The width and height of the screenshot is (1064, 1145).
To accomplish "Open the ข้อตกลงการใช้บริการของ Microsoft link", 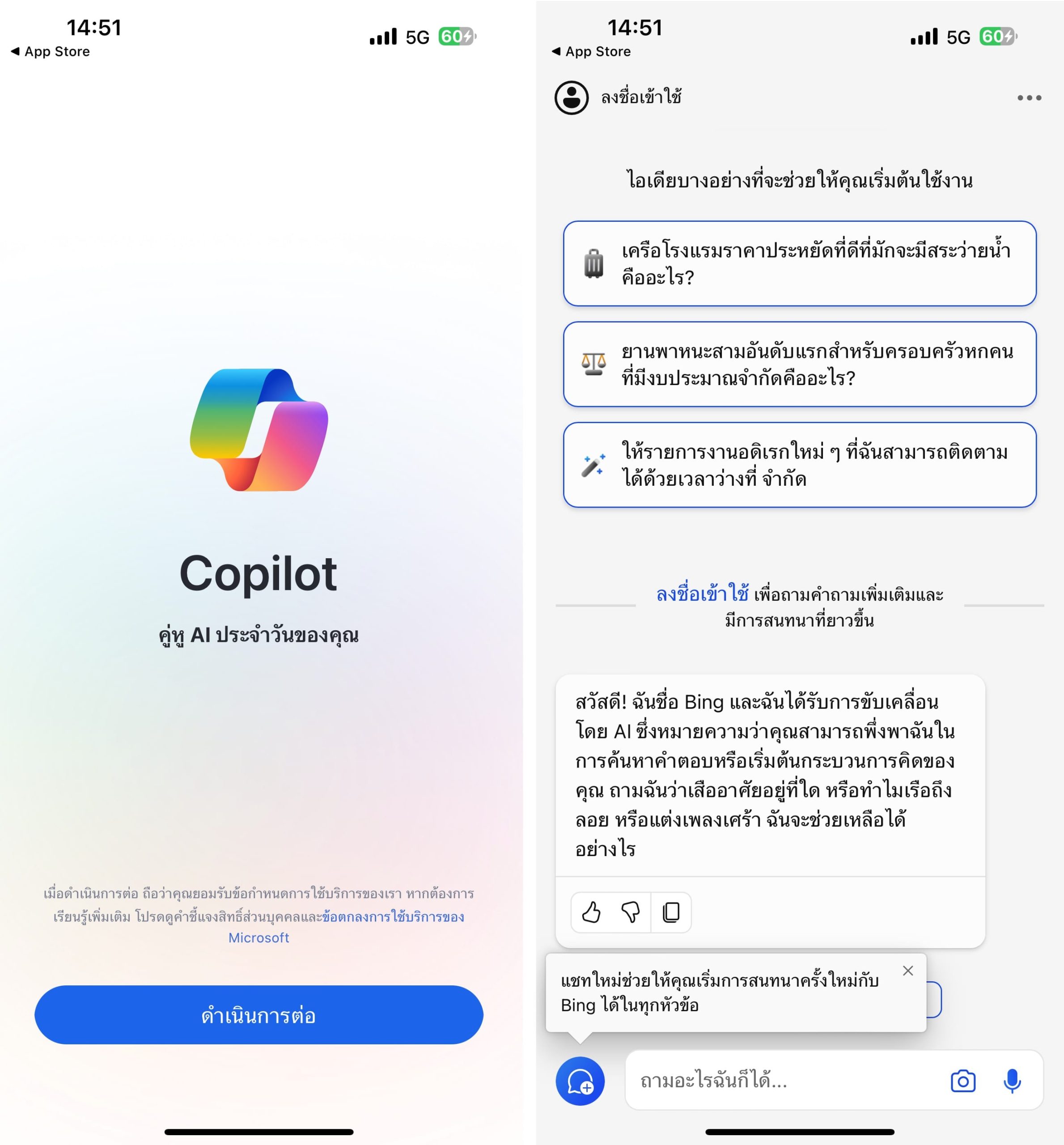I will [x=393, y=916].
